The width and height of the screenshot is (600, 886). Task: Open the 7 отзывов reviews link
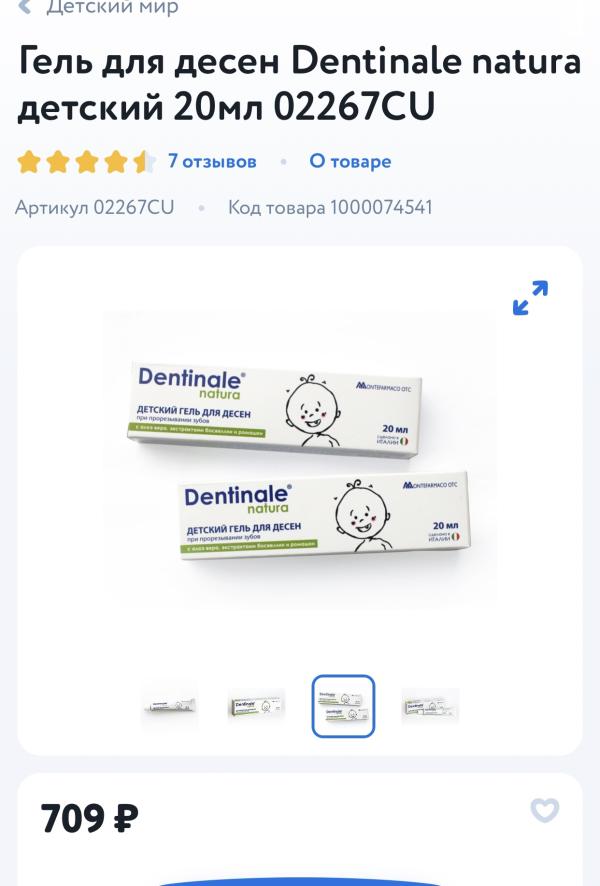click(212, 161)
